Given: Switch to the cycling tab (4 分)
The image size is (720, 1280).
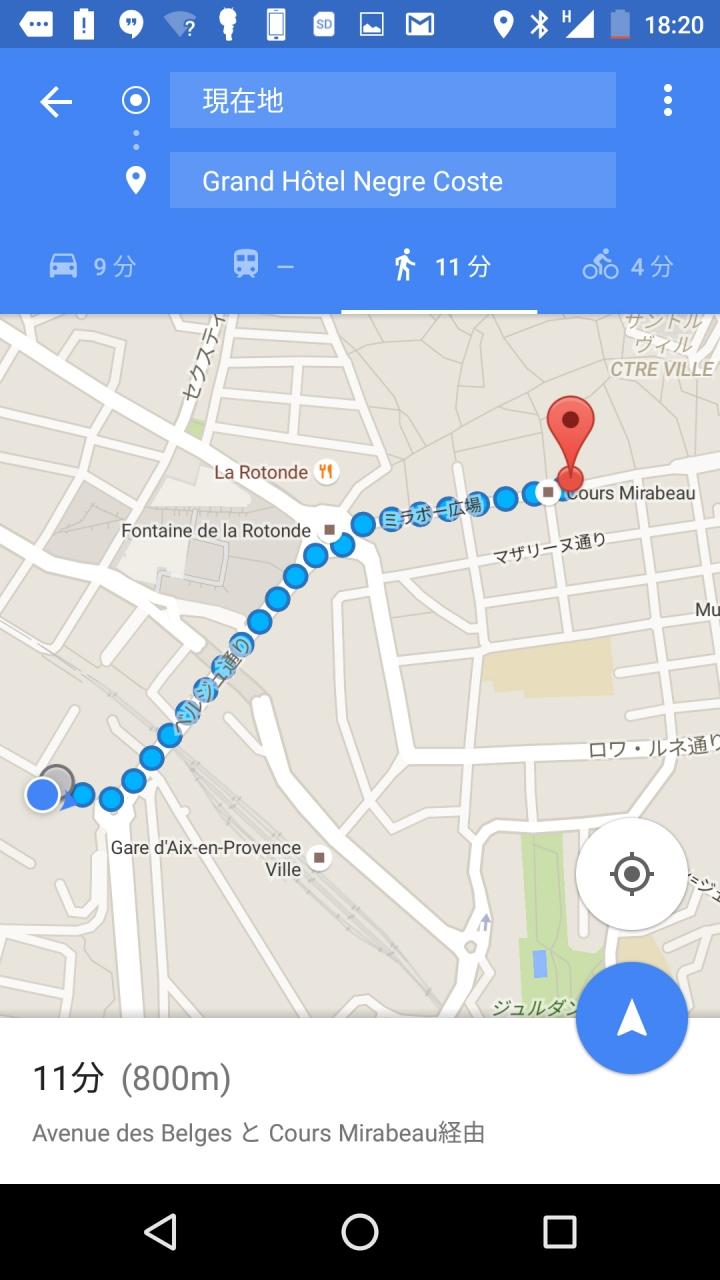Looking at the screenshot, I should coord(628,266).
